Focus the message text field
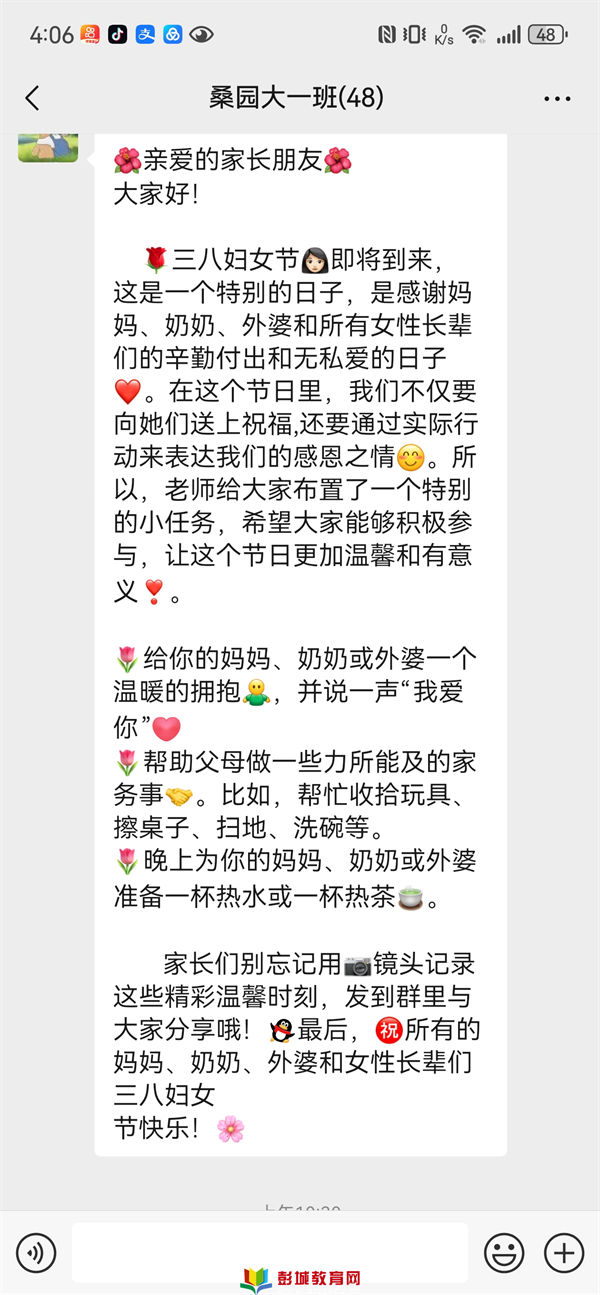600x1295 pixels. tap(270, 1250)
